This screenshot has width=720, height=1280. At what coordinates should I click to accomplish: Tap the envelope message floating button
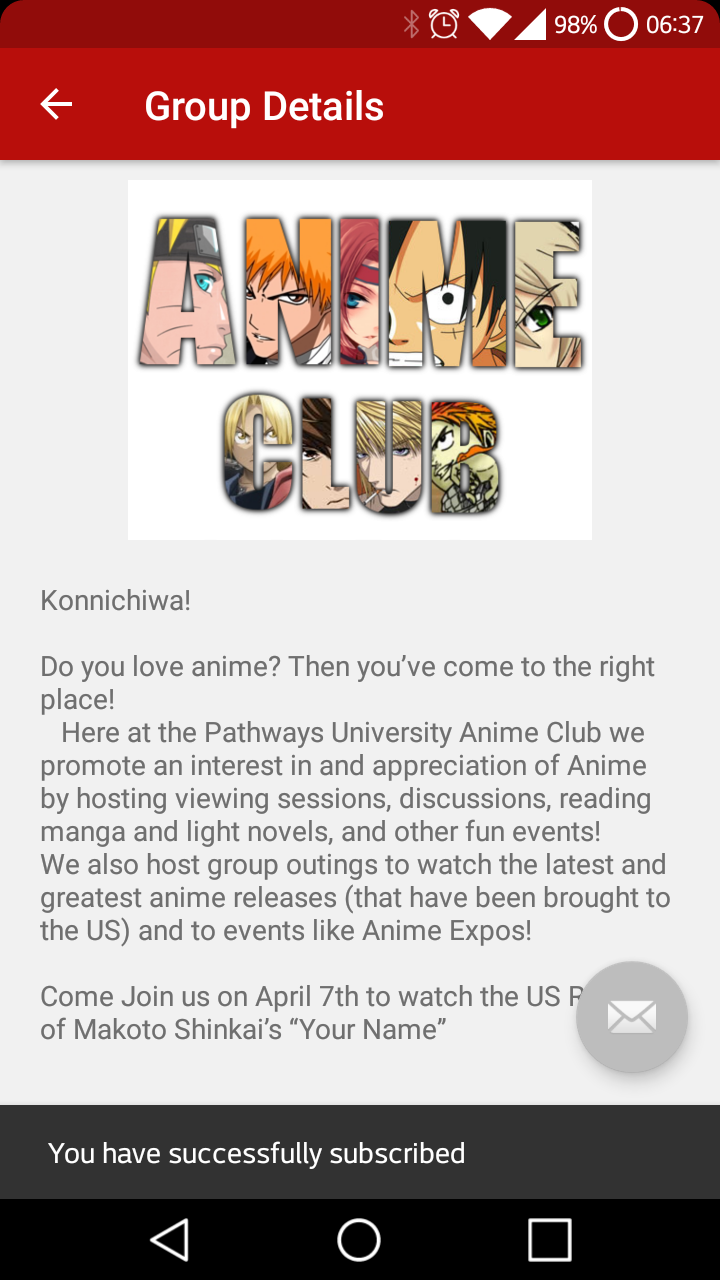pos(631,1017)
